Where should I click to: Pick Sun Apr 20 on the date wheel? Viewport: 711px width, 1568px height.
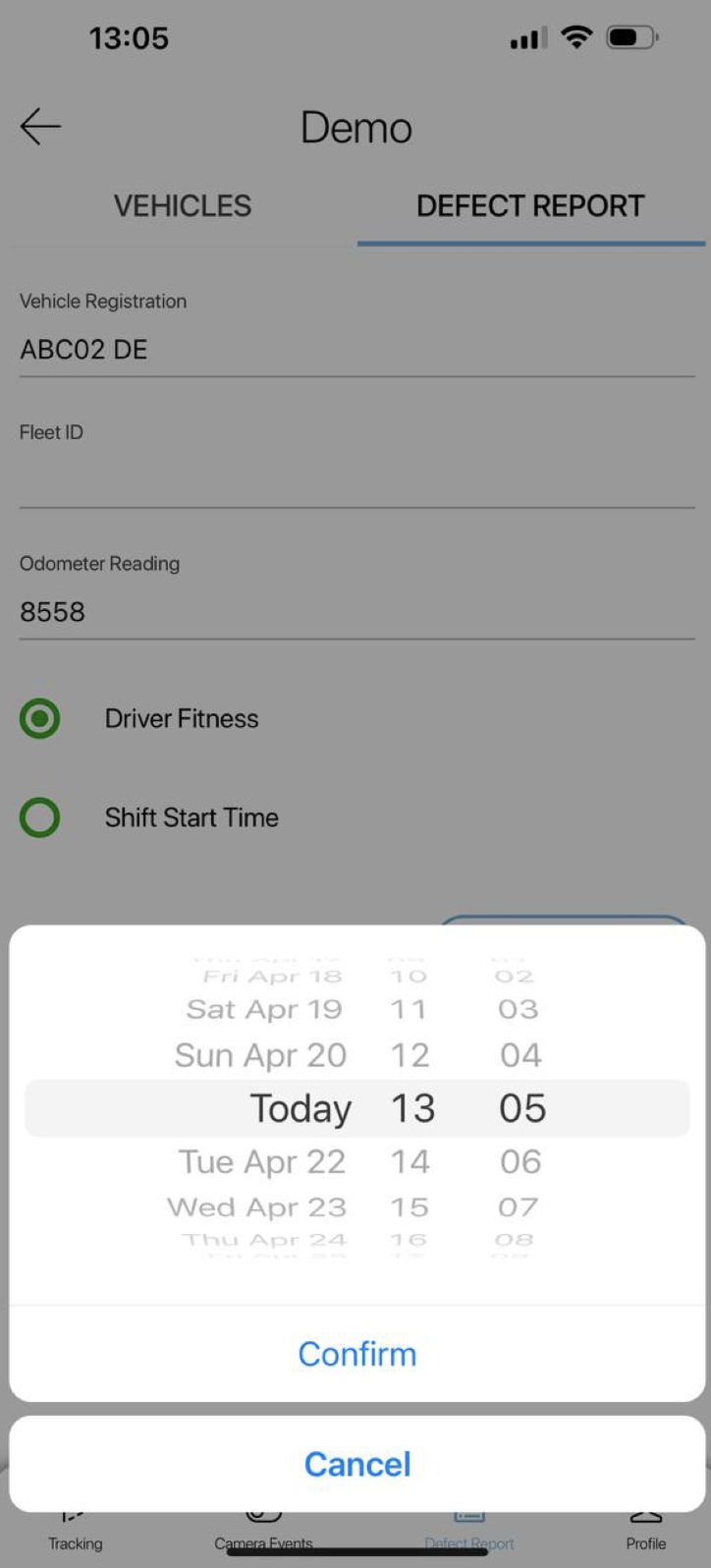click(260, 1054)
